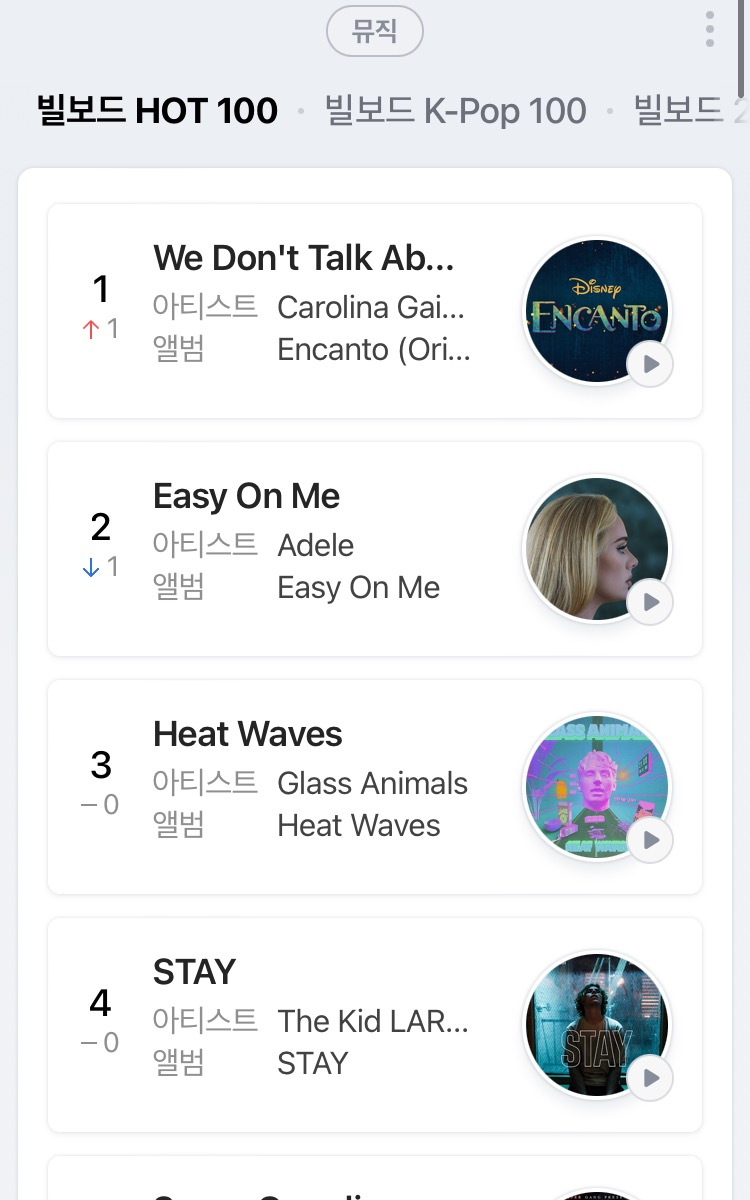Viewport: 750px width, 1200px height.
Task: Open the STAY song card
Action: point(375,1025)
